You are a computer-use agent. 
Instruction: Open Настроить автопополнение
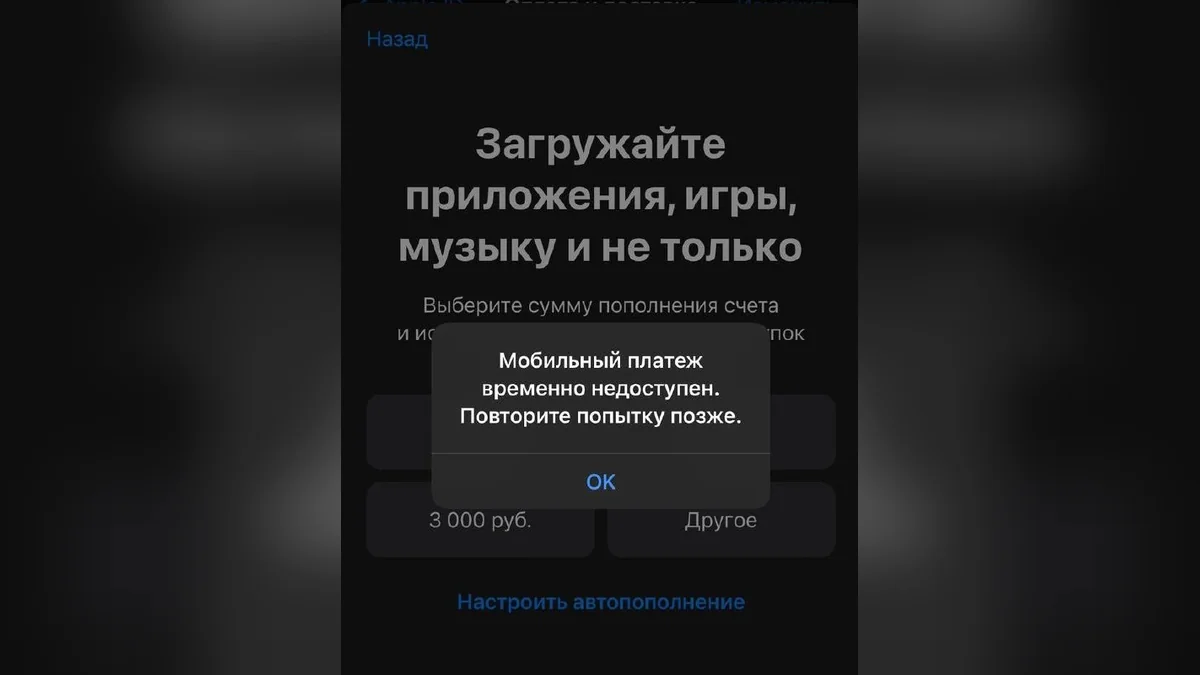tap(600, 602)
